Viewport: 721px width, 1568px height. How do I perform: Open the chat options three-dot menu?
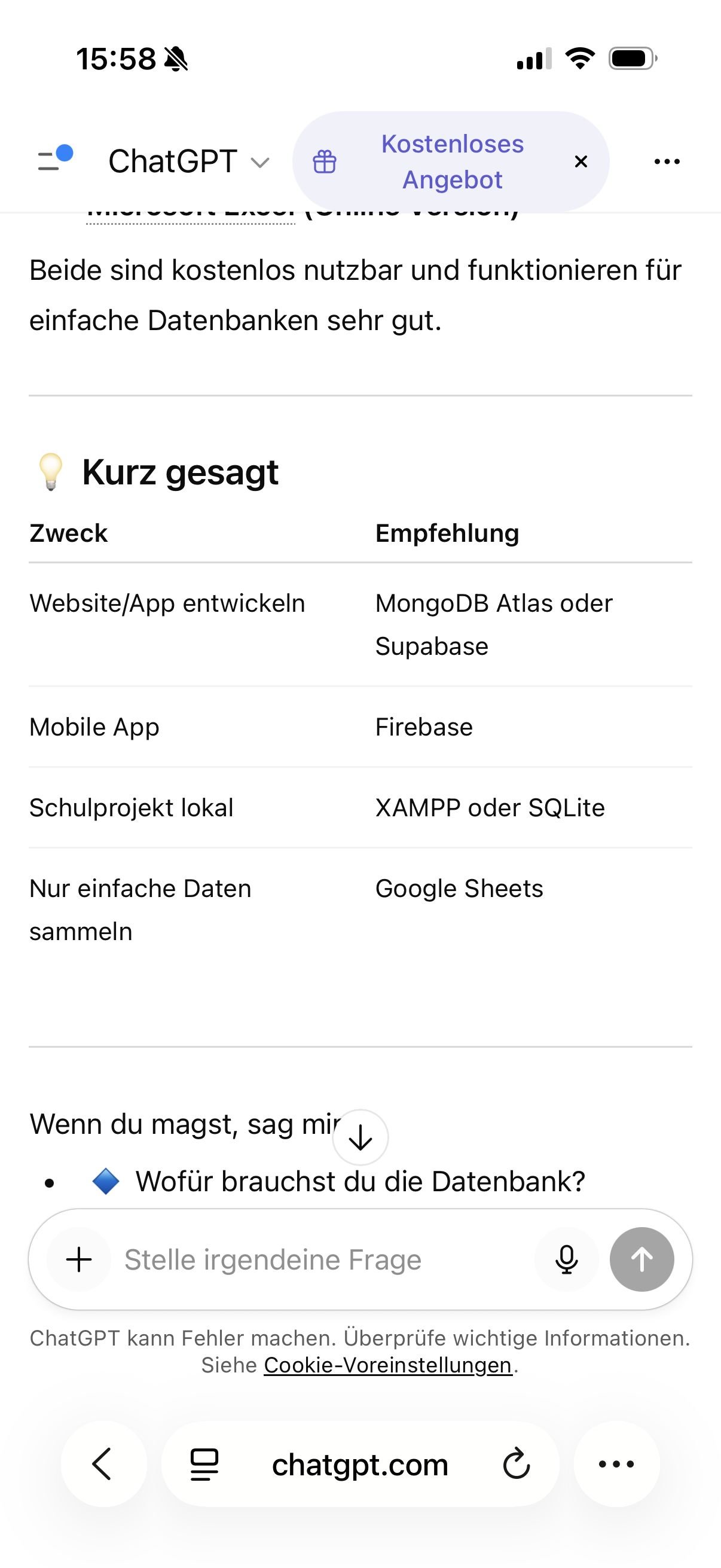tap(667, 161)
